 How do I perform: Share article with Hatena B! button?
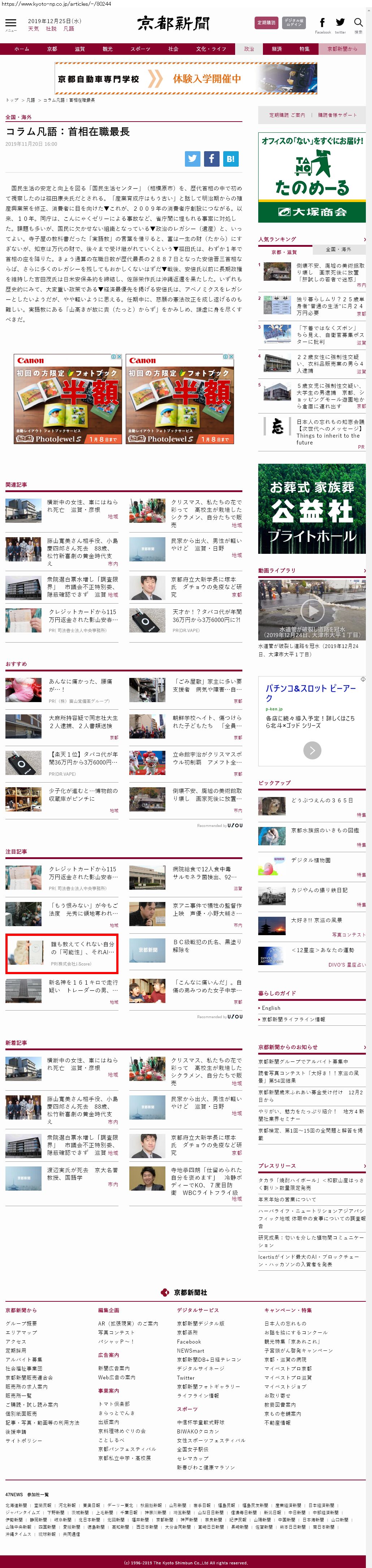[x=230, y=158]
